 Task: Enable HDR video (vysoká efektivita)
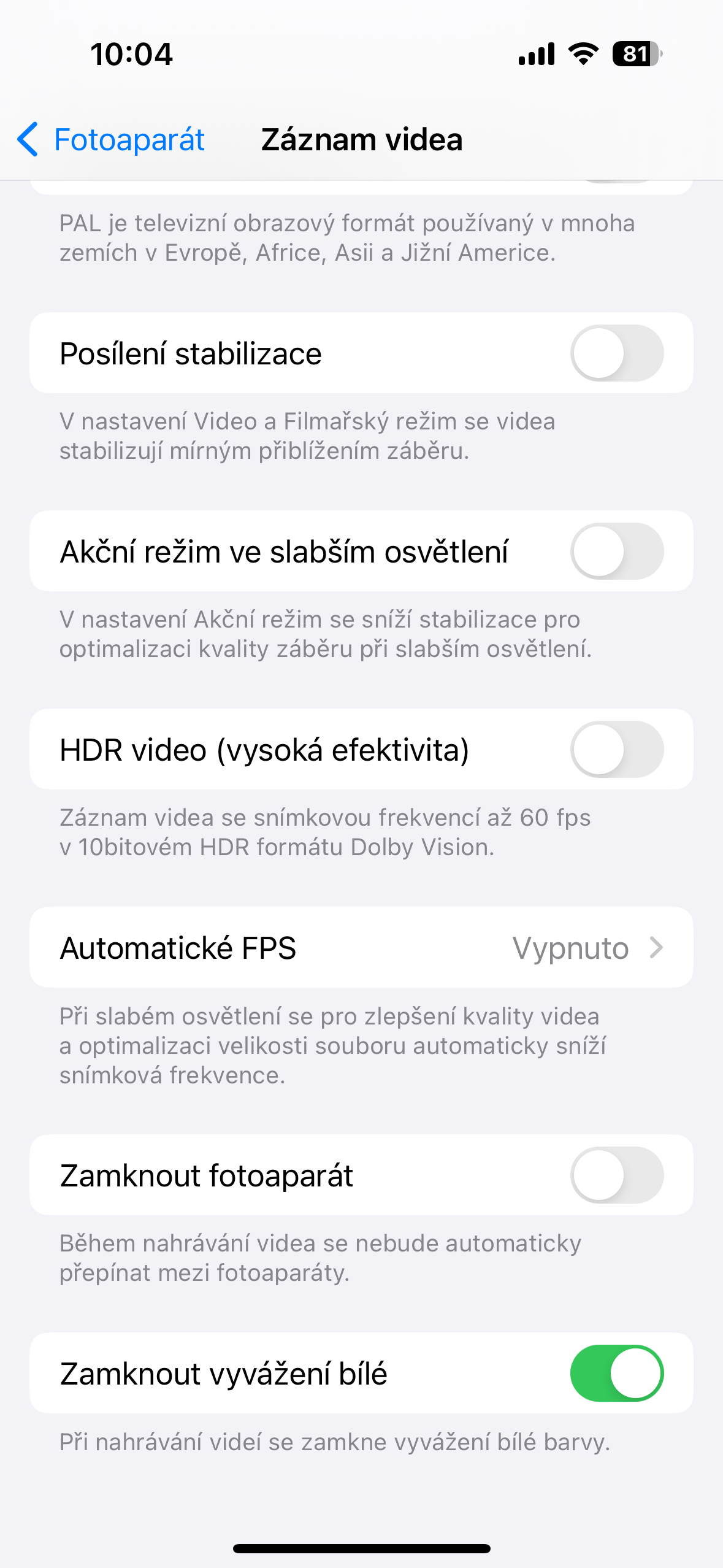pyautogui.click(x=616, y=750)
